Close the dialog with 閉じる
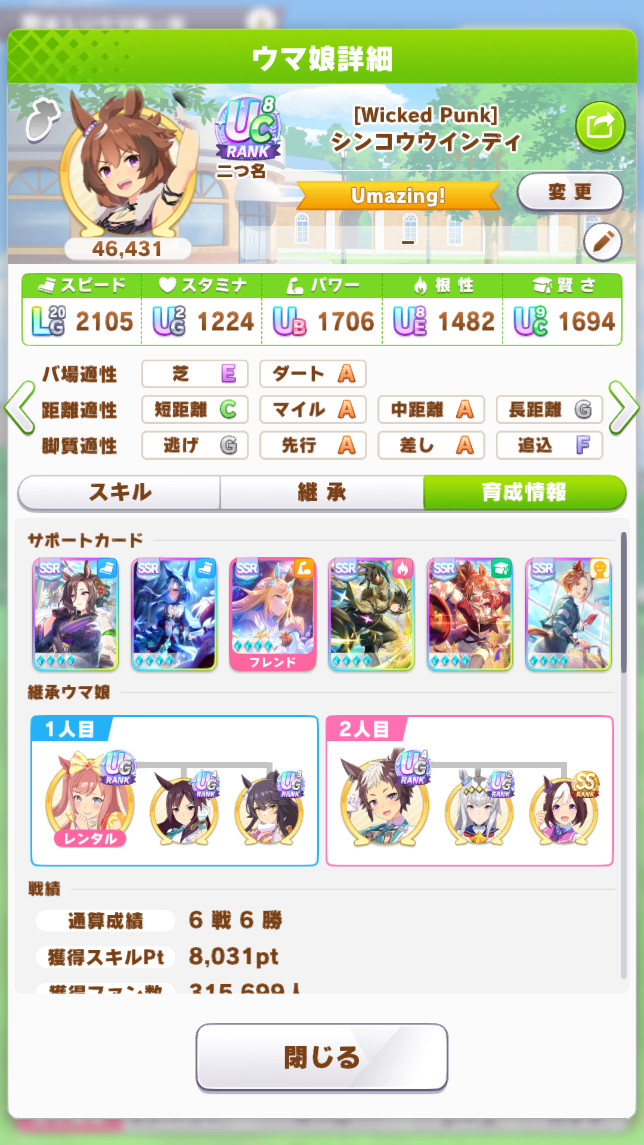 tap(321, 1056)
